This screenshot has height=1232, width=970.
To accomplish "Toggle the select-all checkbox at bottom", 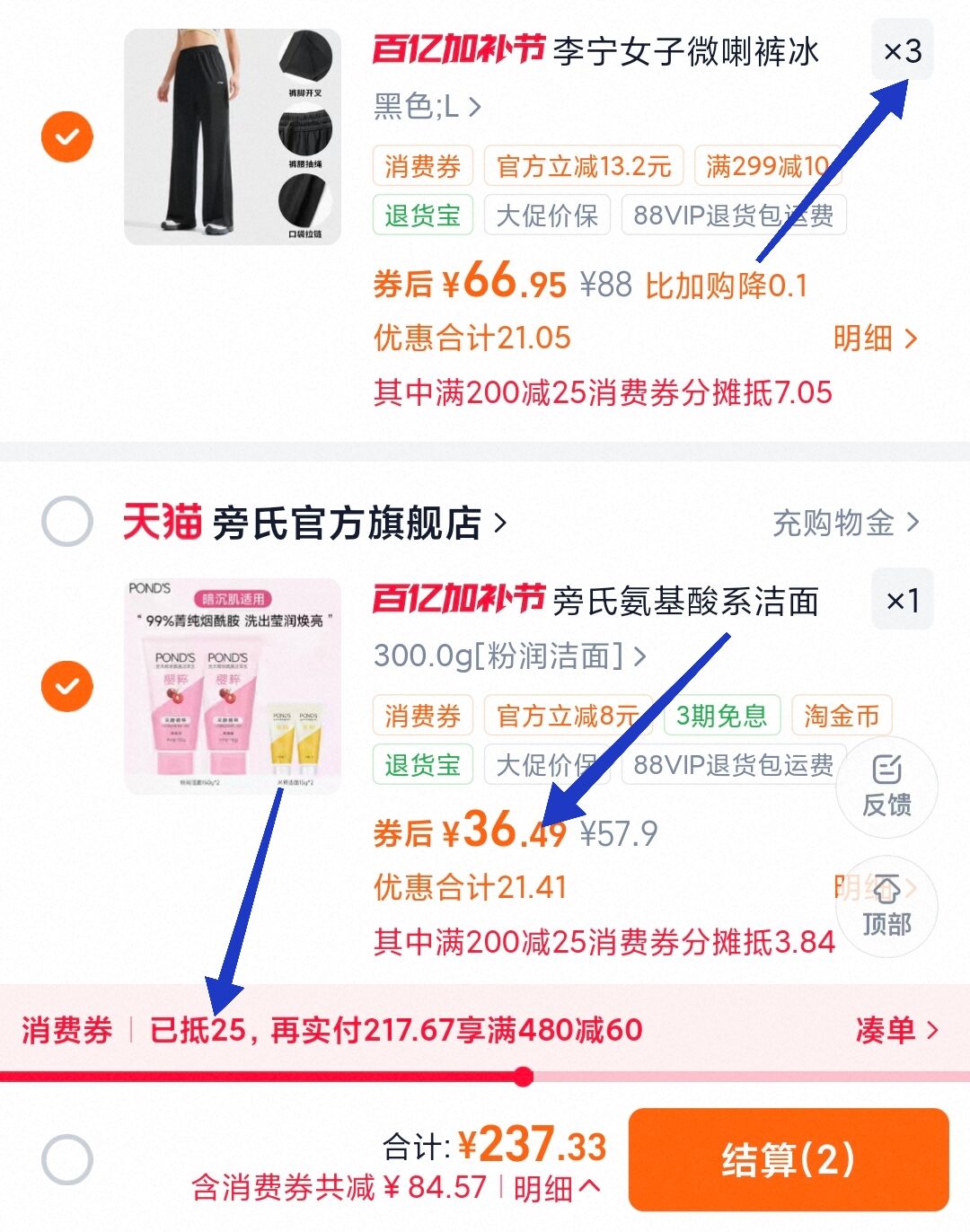I will (67, 1159).
